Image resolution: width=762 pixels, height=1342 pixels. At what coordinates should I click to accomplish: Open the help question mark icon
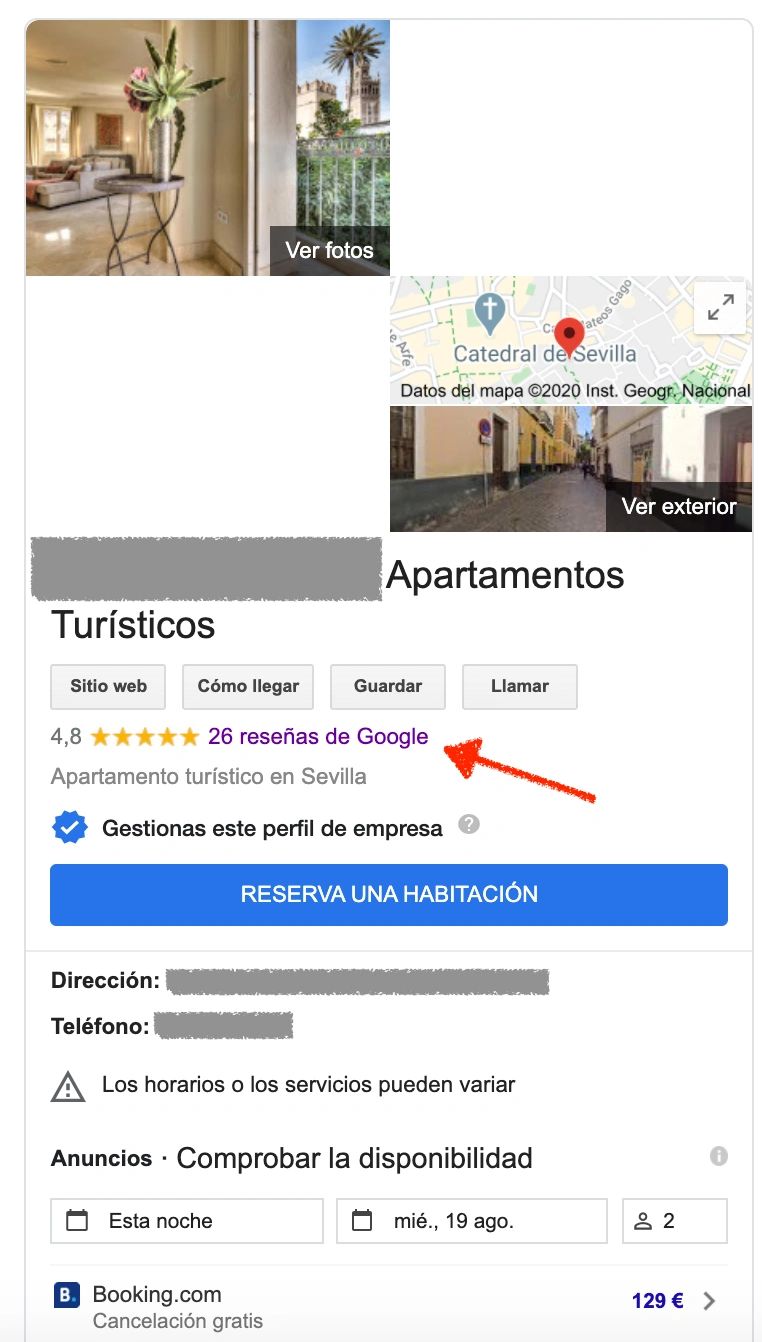(470, 824)
